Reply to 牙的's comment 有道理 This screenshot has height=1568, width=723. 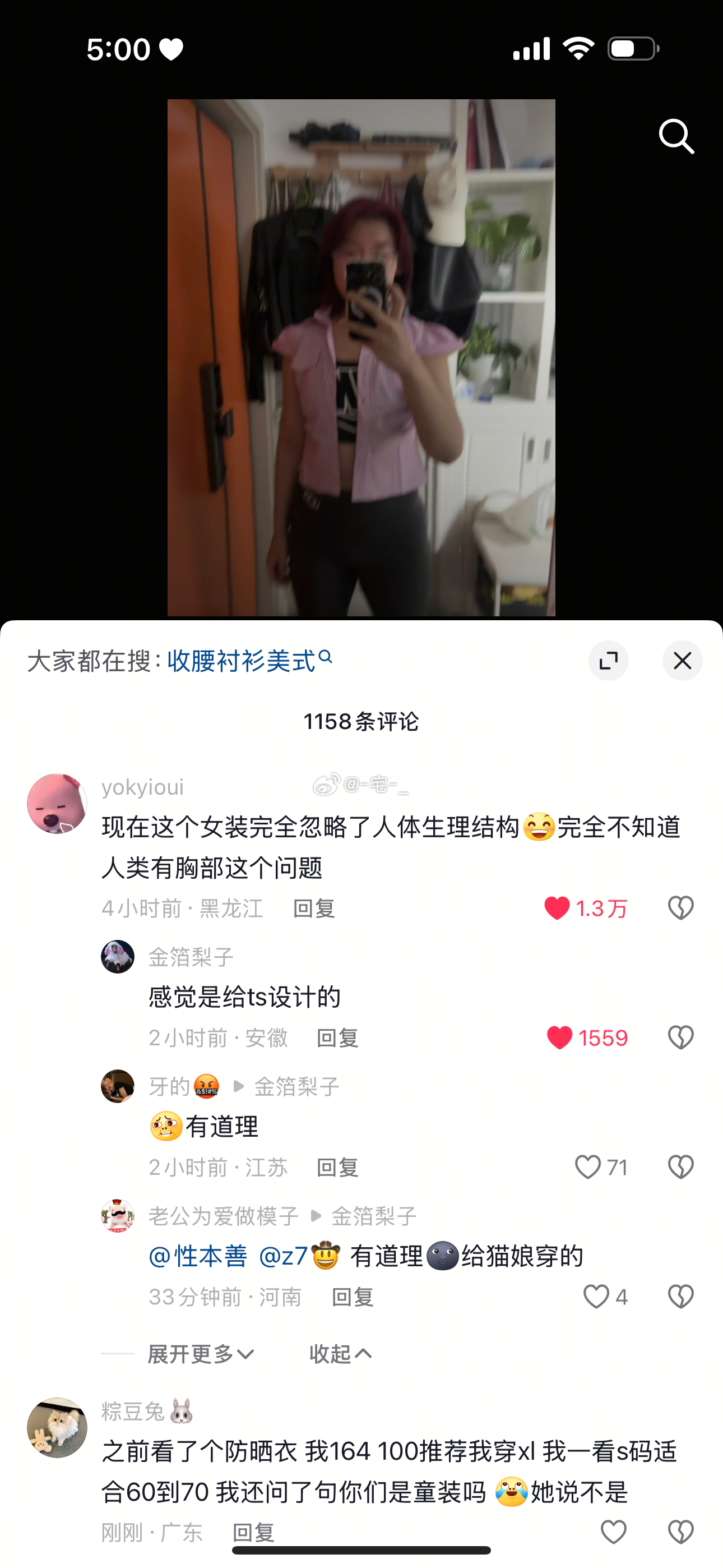tap(337, 1168)
